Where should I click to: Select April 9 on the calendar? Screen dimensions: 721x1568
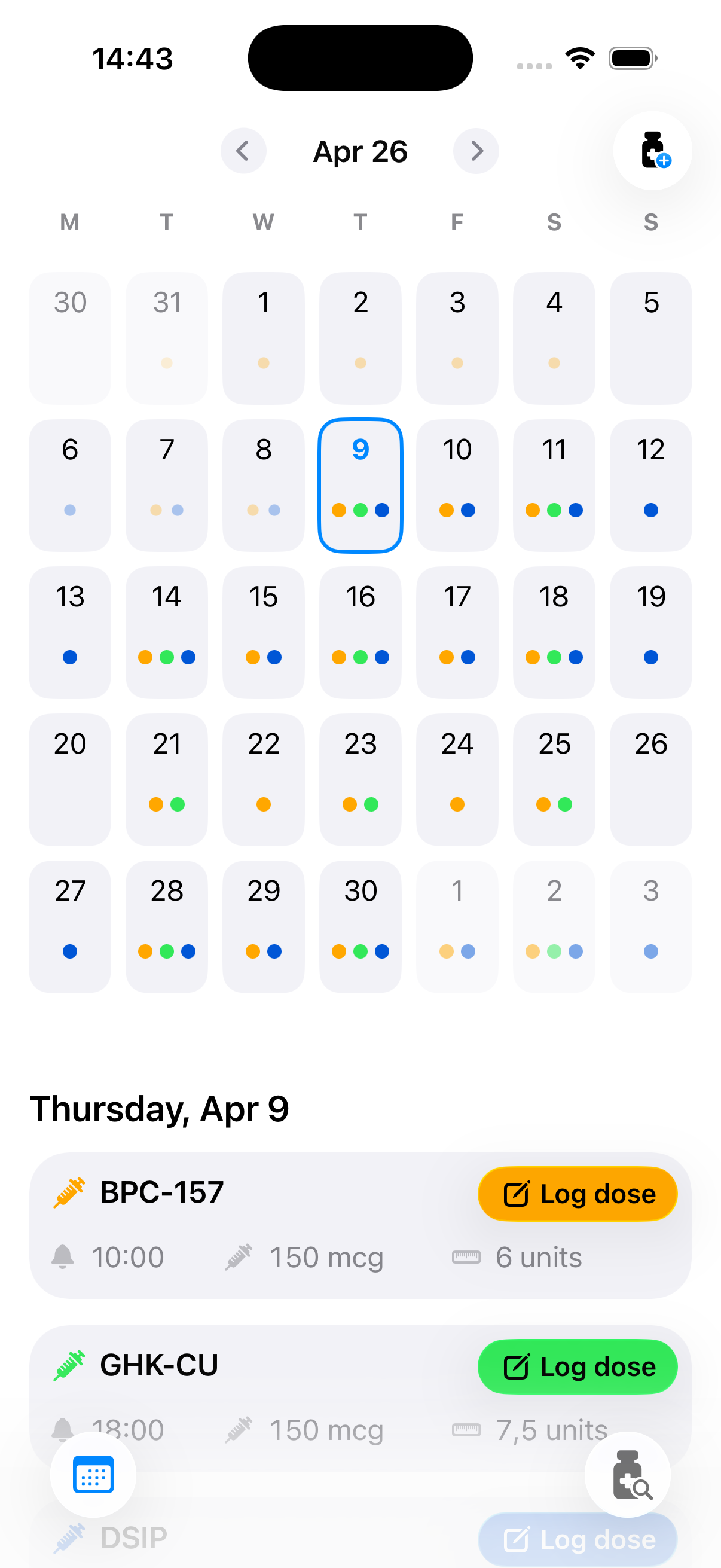(360, 484)
